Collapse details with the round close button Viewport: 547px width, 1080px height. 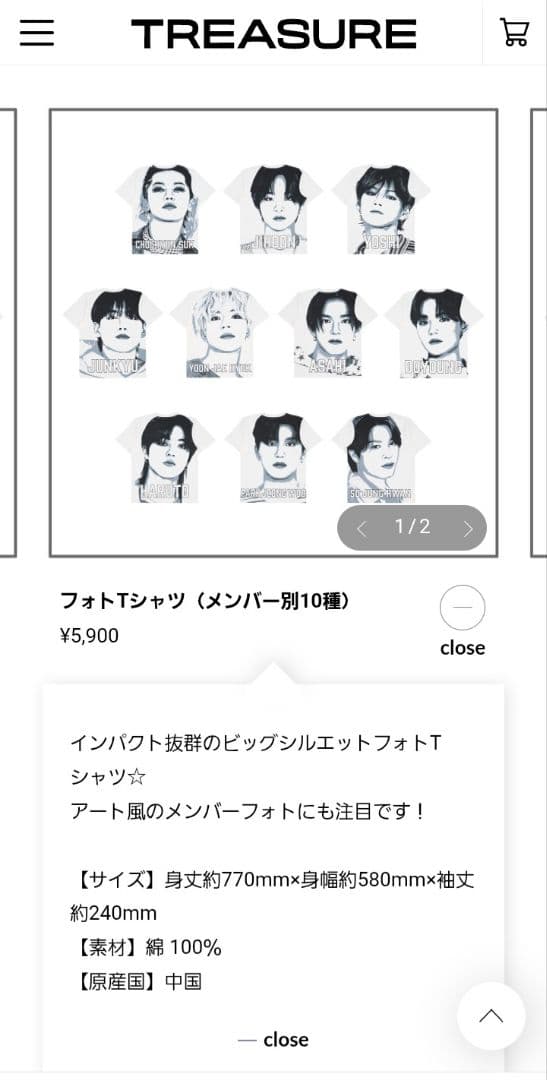pos(462,608)
